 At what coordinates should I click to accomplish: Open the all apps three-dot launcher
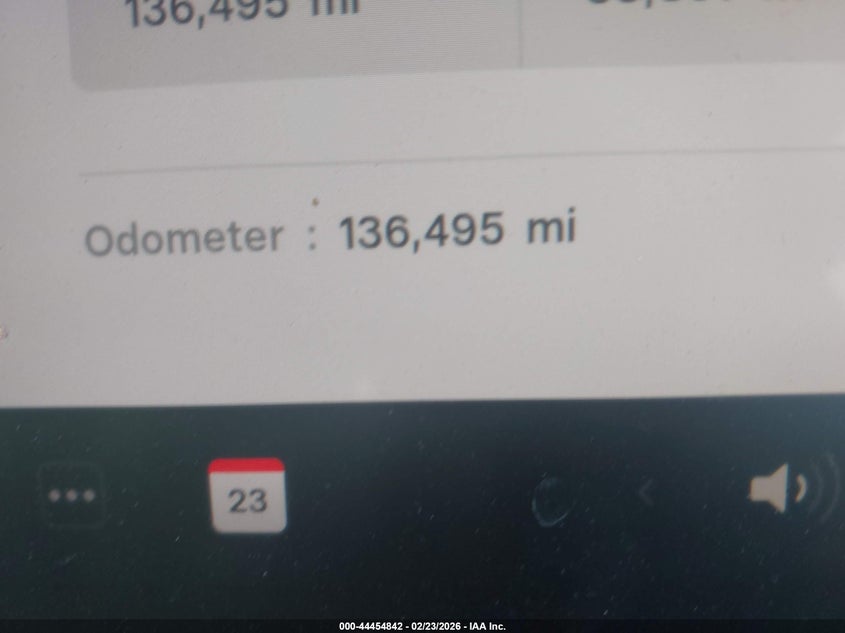[x=72, y=495]
